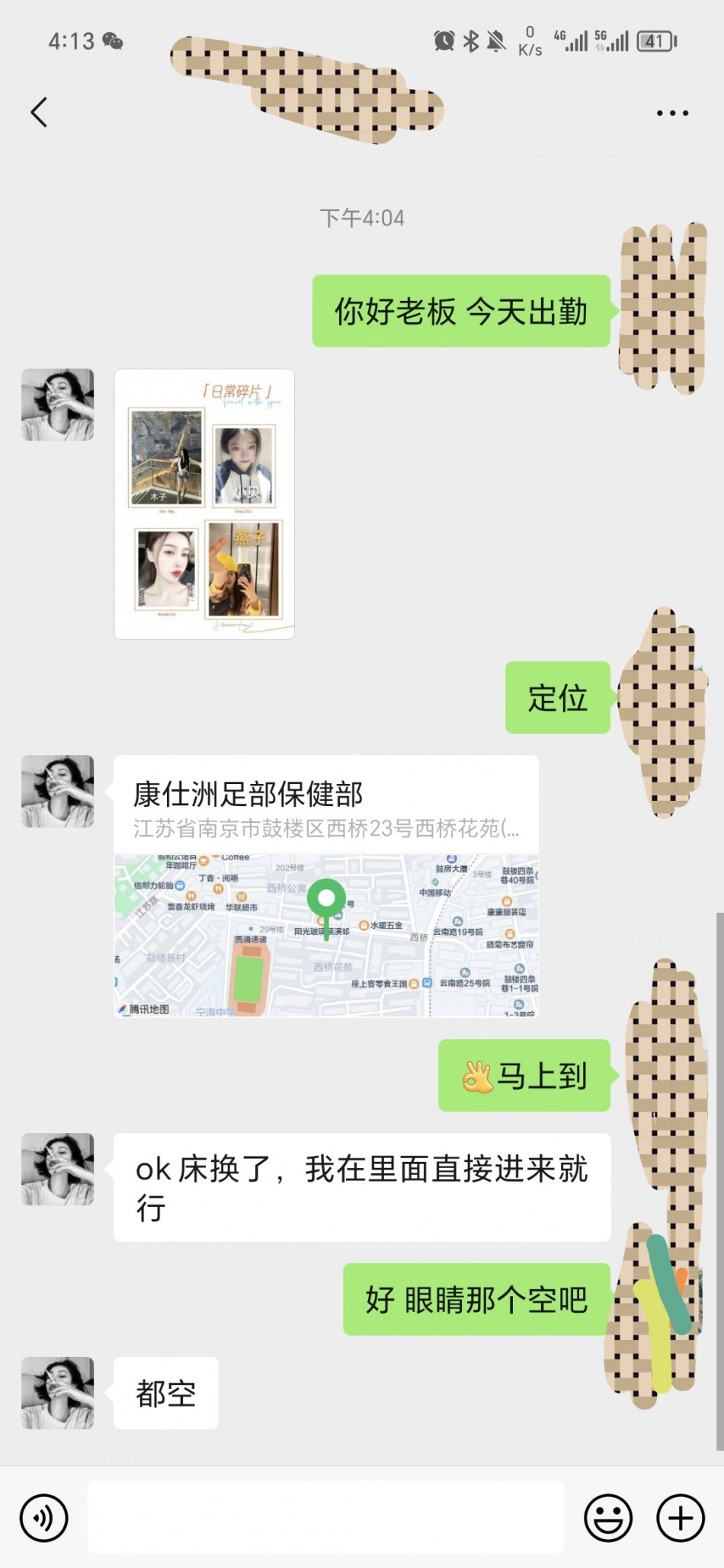Tap the contact's avatar beside 都空

[58, 1392]
